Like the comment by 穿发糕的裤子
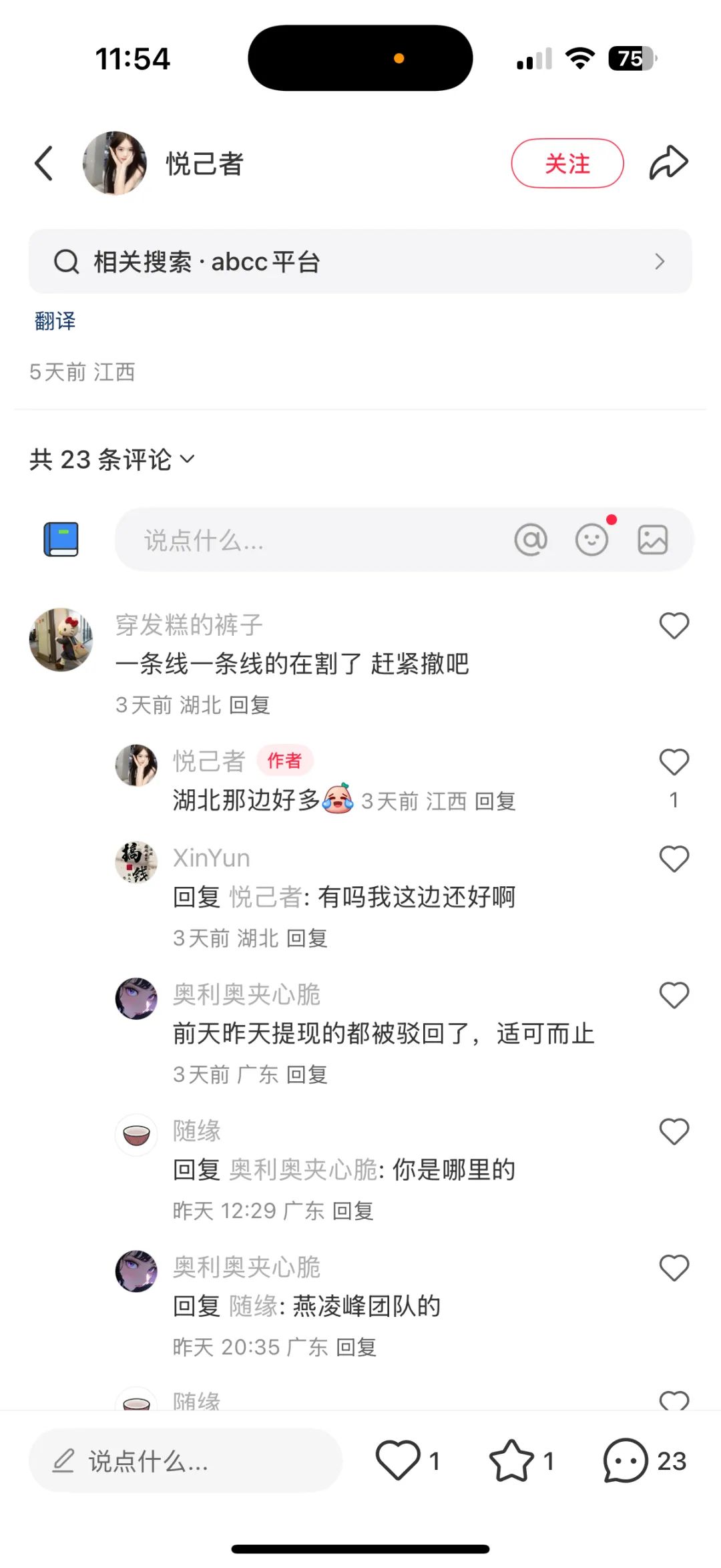 (673, 625)
